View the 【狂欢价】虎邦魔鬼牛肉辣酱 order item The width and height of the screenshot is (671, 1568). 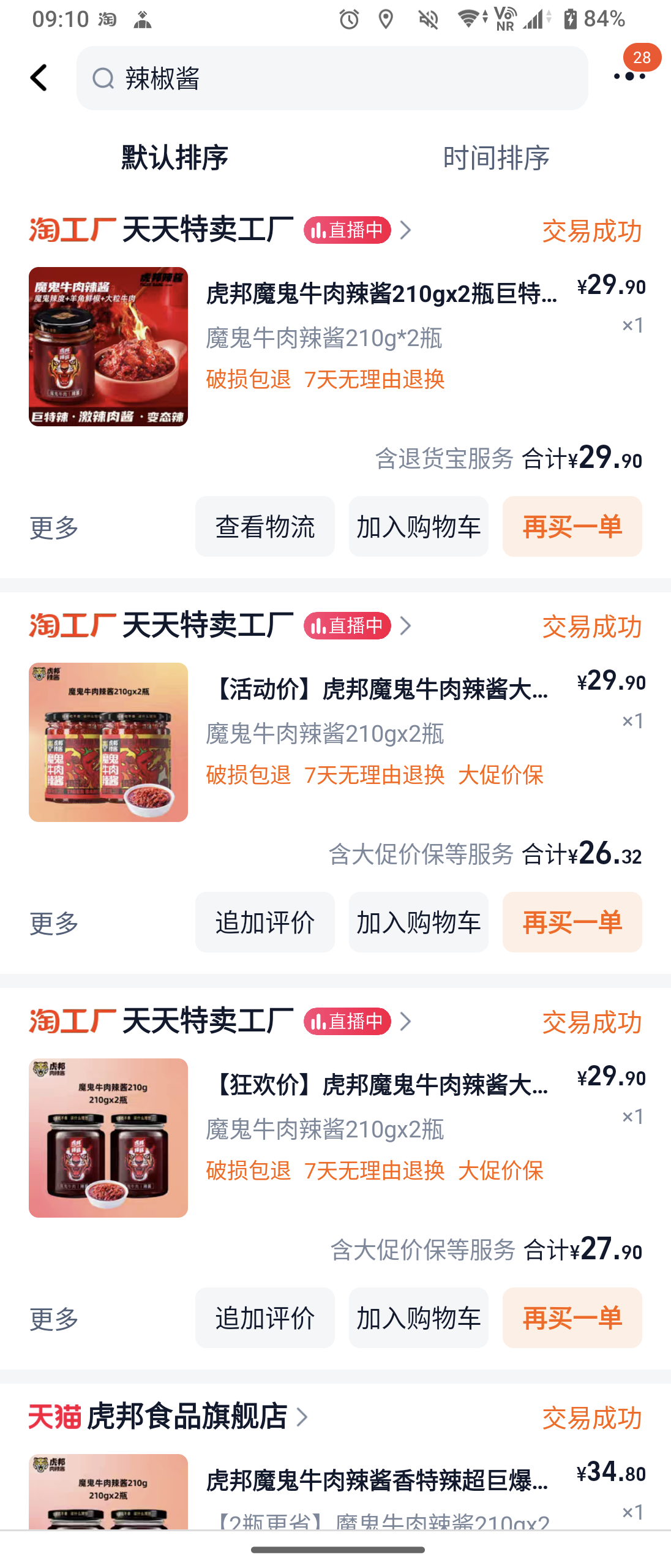[x=380, y=1085]
